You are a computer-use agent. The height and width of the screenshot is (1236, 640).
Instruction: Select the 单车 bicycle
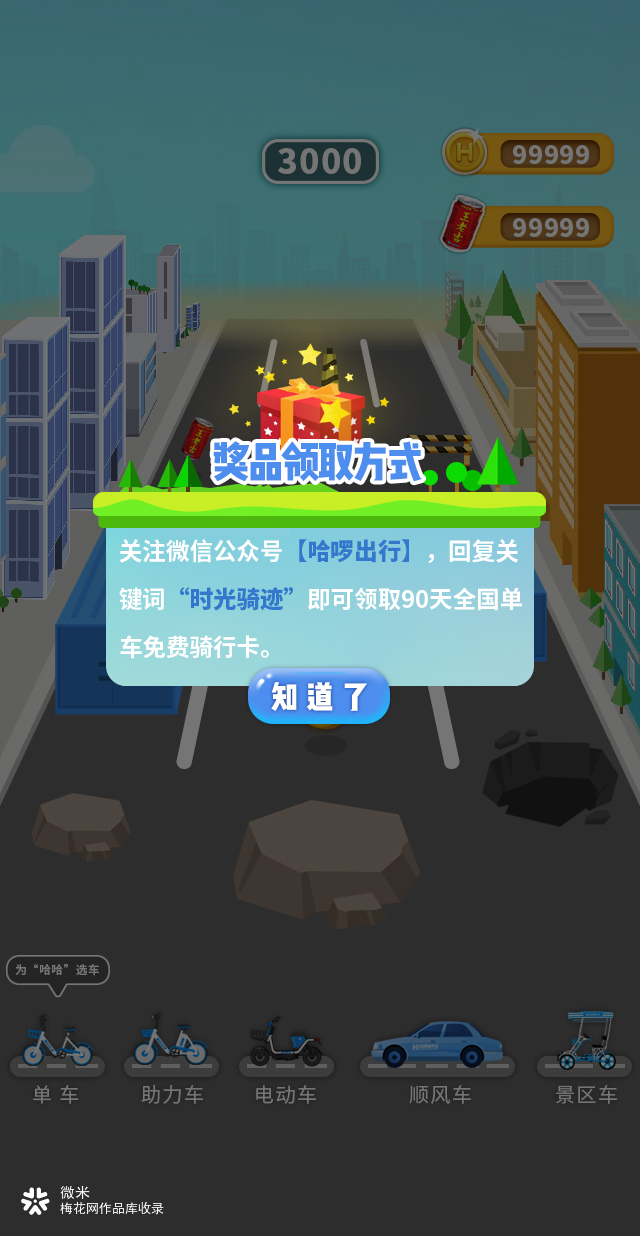click(x=57, y=1045)
